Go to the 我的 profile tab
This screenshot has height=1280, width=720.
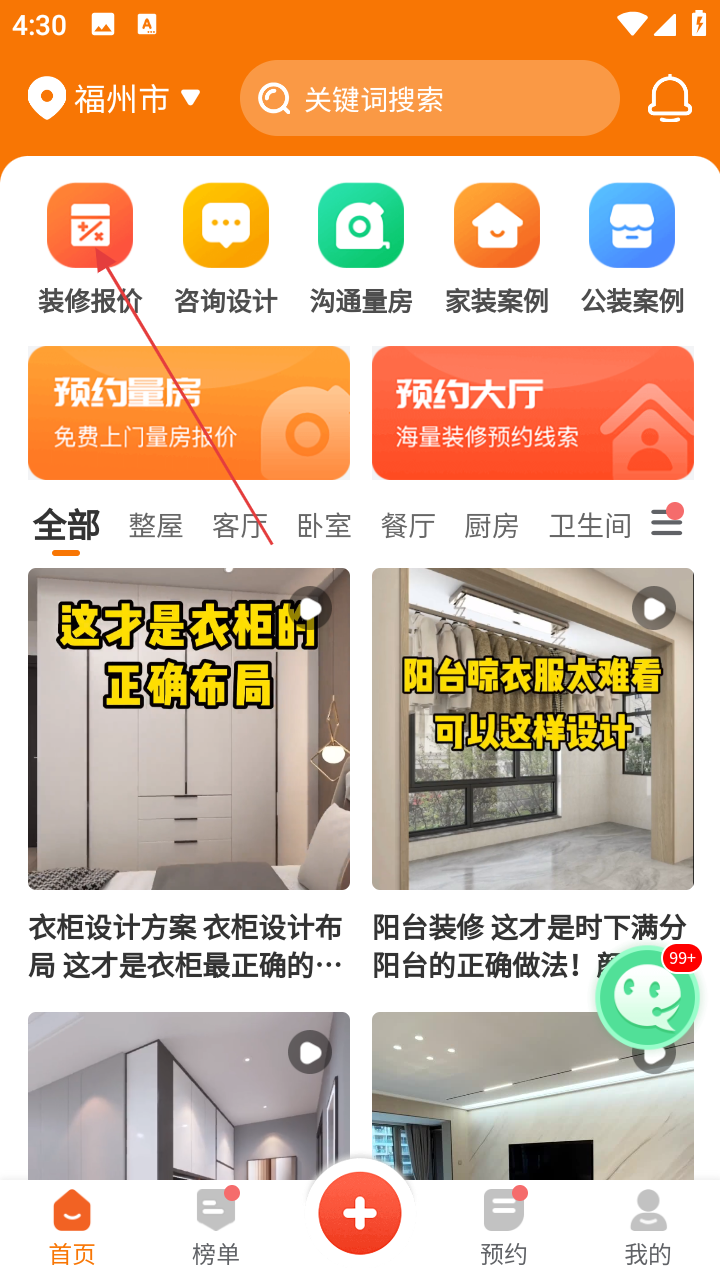[648, 1226]
